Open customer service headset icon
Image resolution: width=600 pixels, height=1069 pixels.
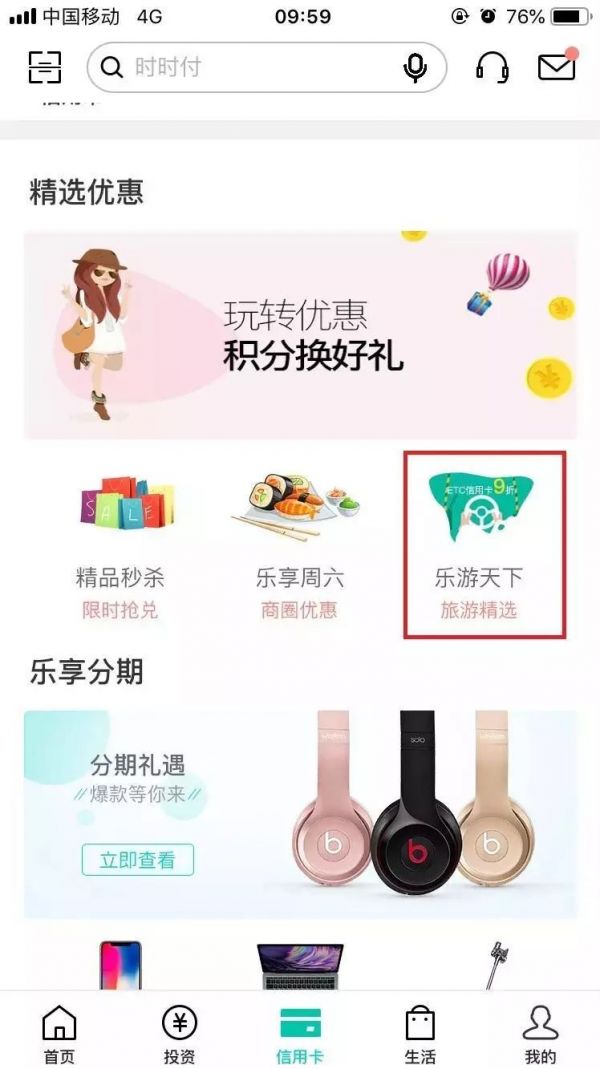pyautogui.click(x=492, y=68)
